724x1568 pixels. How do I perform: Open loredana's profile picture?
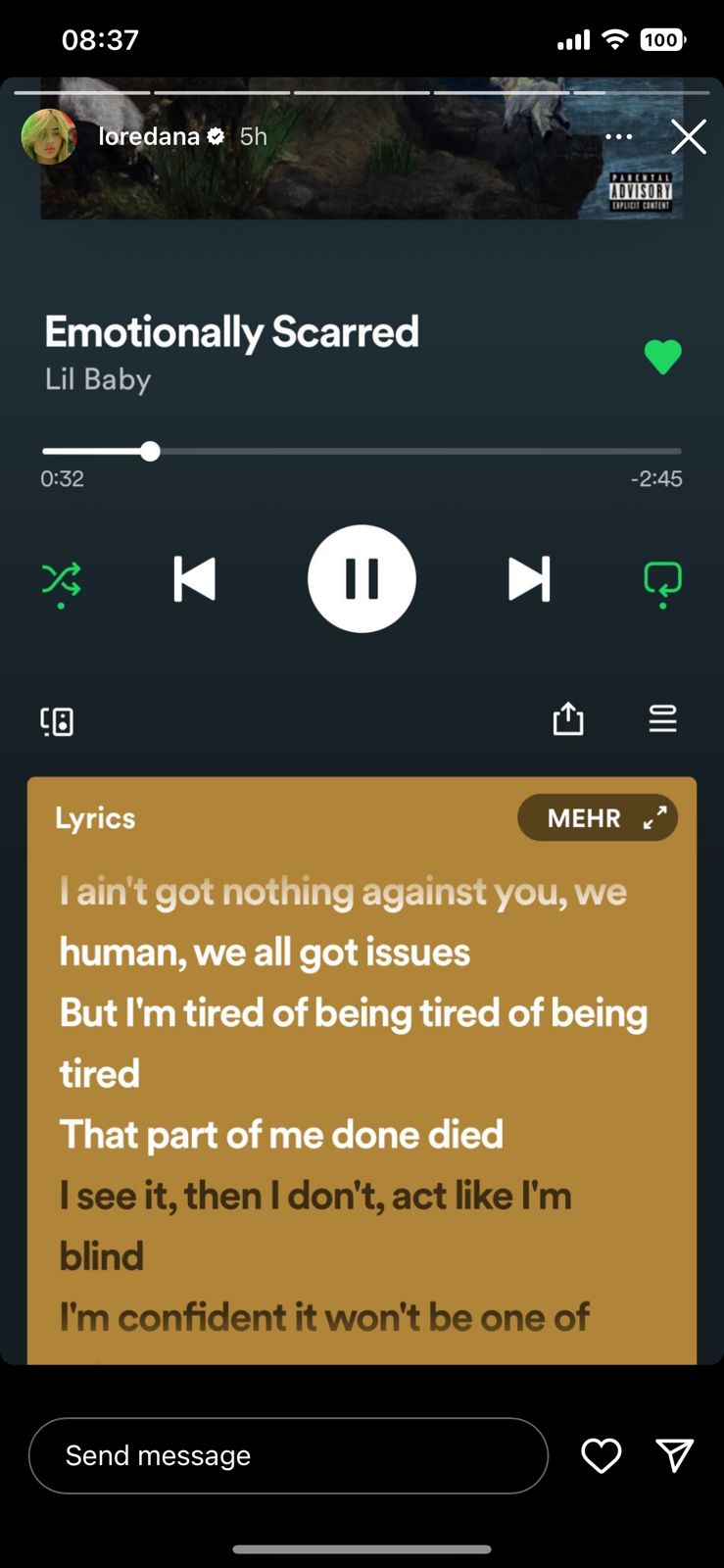click(x=49, y=136)
